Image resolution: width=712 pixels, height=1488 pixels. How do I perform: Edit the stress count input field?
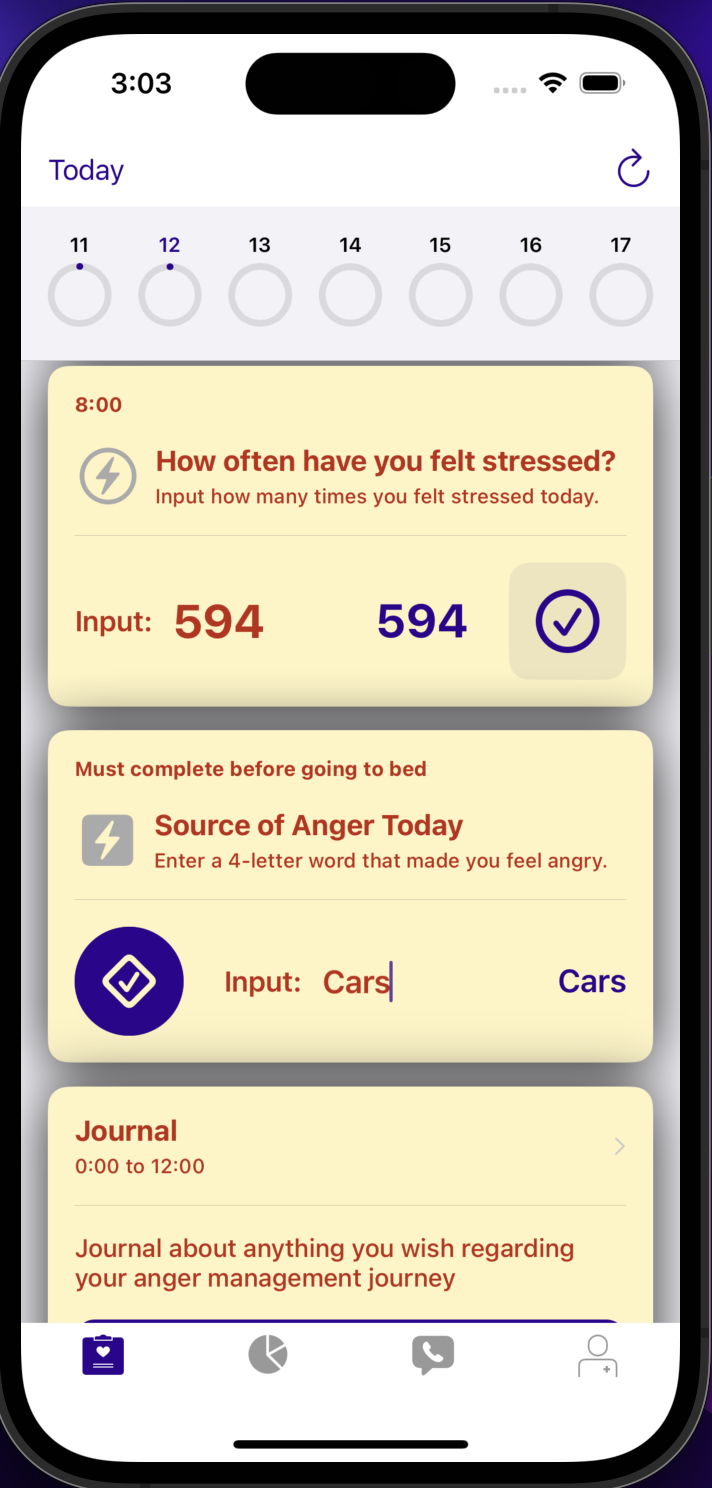tap(219, 622)
